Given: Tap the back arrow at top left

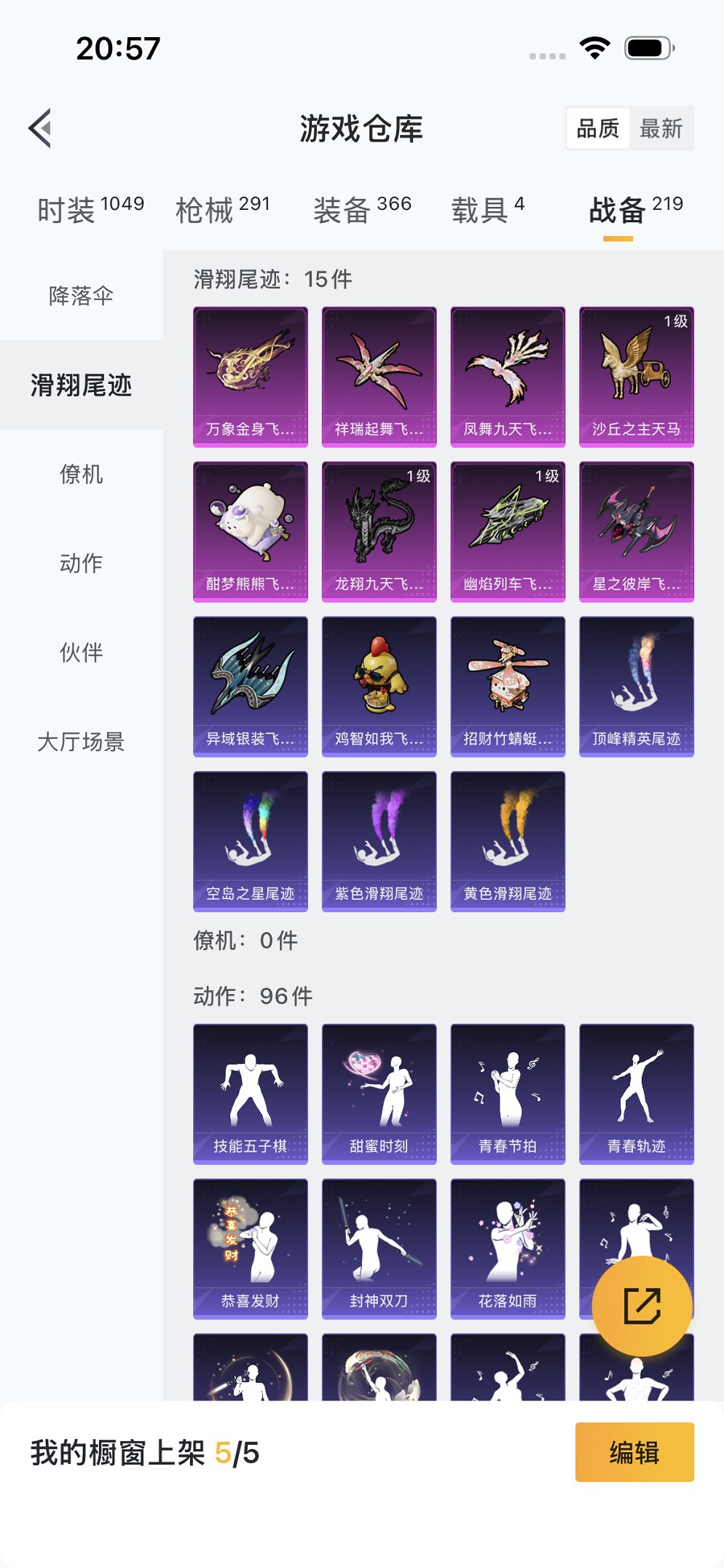Looking at the screenshot, I should [x=39, y=127].
